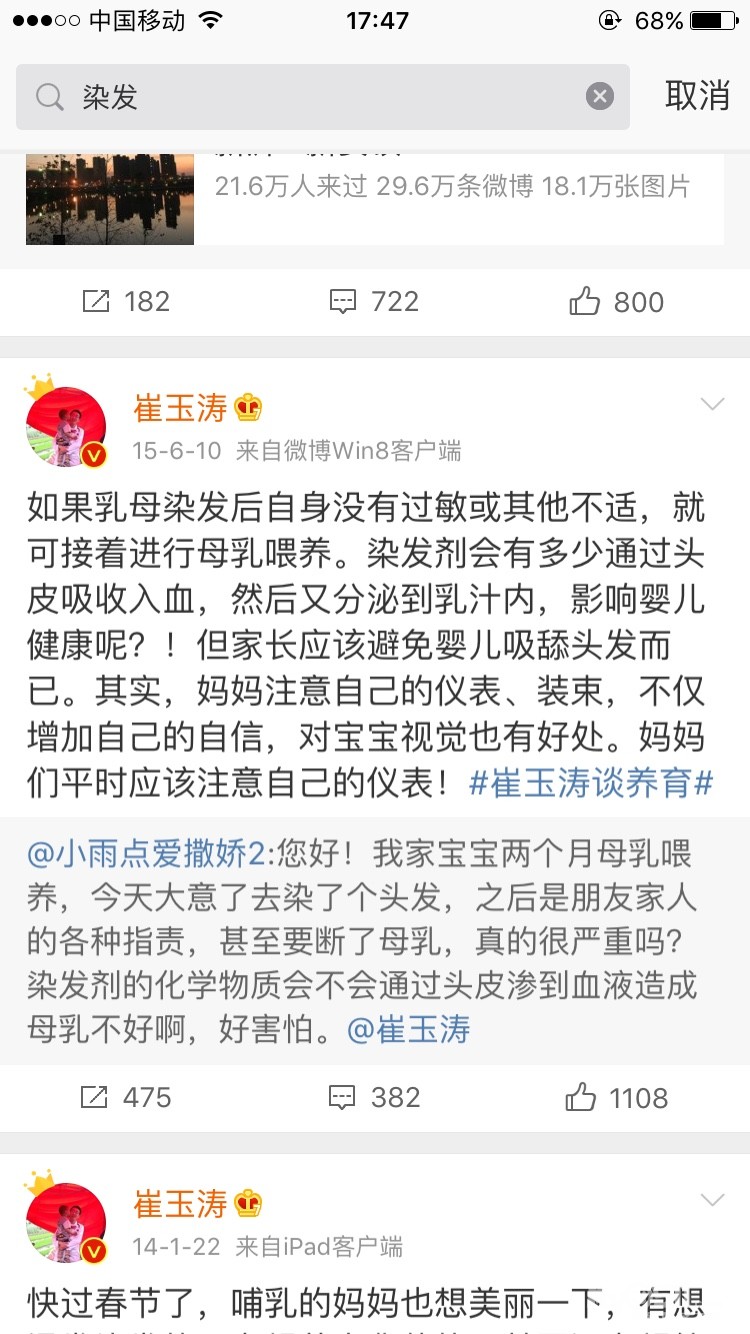Image resolution: width=750 pixels, height=1334 pixels.
Task: Expand the dropdown arrow on the 15-6-10 post
Action: tap(712, 404)
